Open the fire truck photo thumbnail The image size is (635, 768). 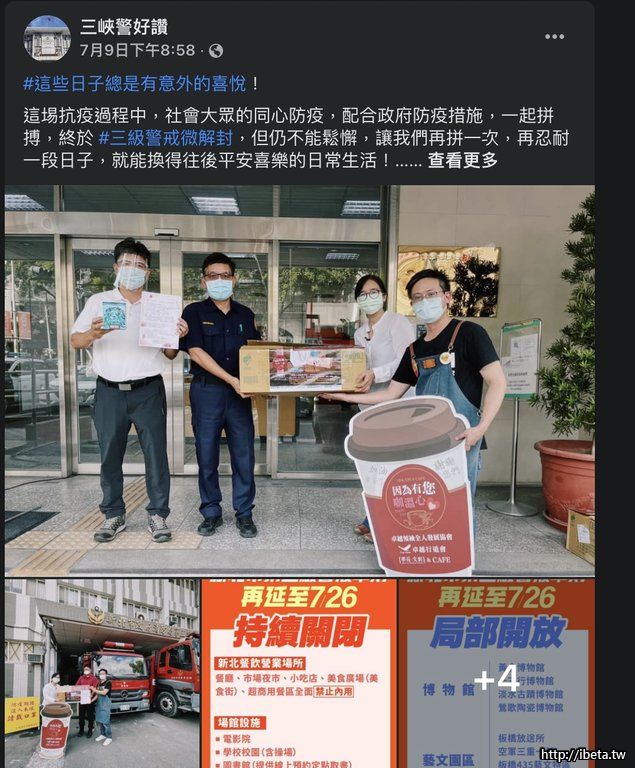click(101, 673)
